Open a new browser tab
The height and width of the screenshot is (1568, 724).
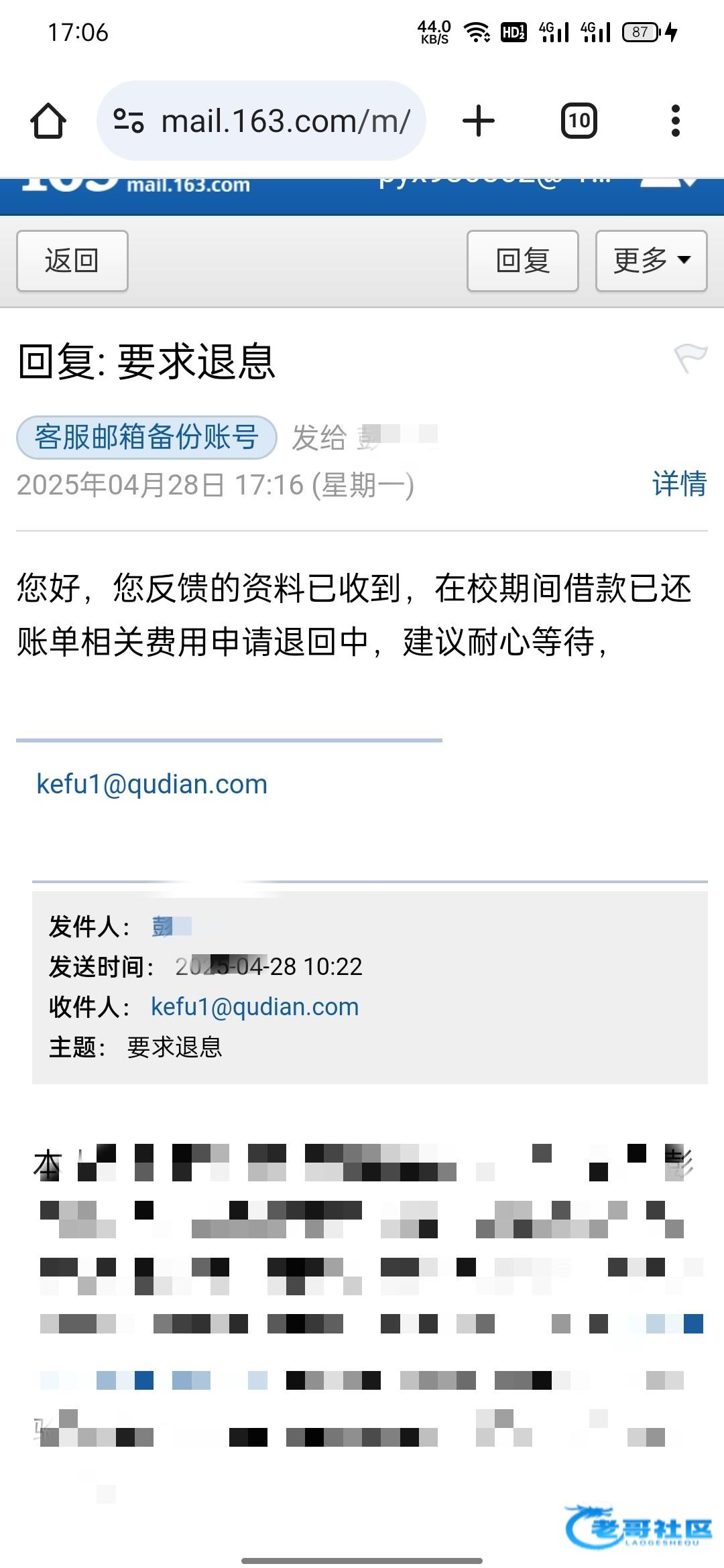click(479, 121)
